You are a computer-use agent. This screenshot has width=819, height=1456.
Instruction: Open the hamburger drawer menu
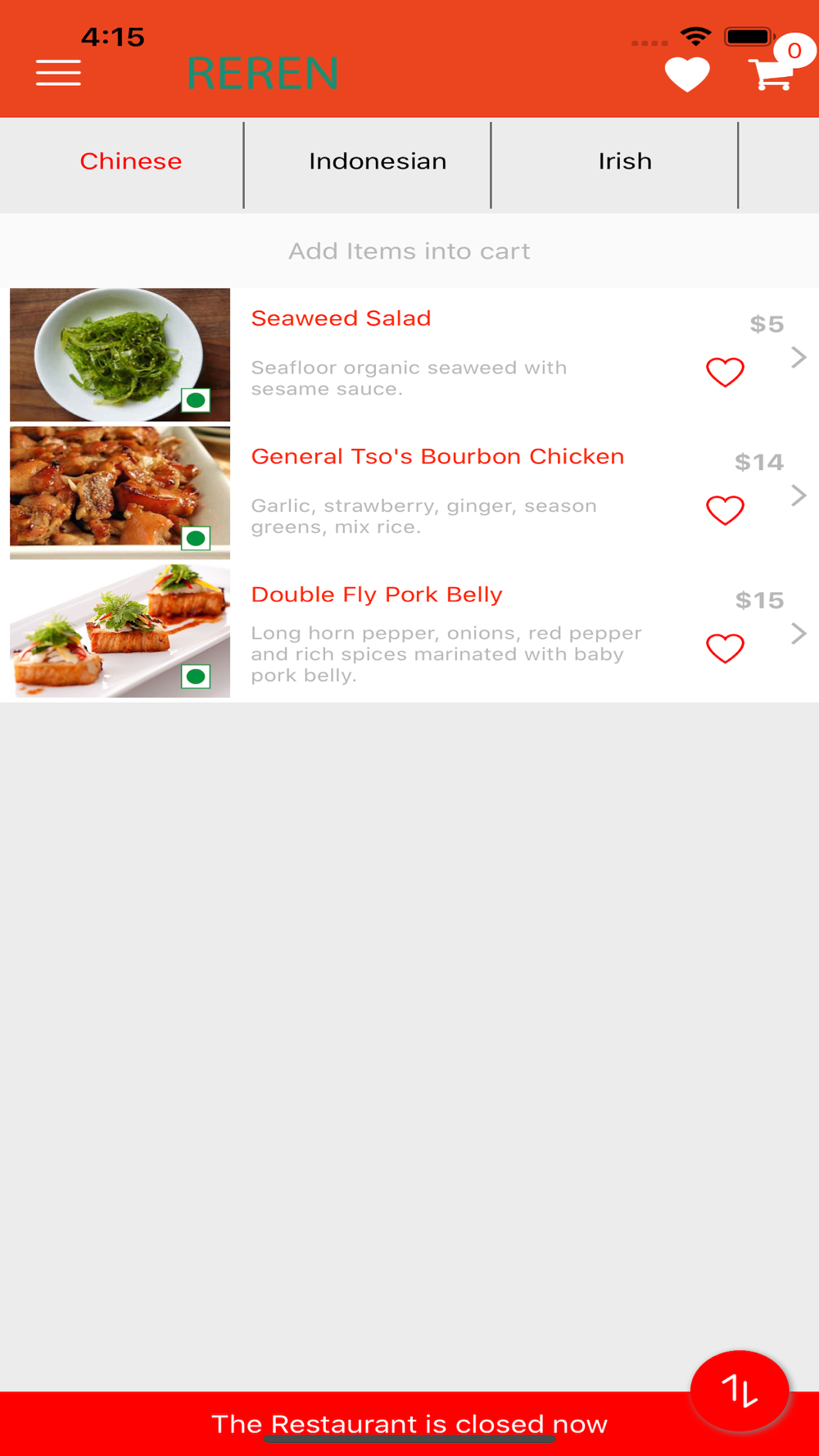point(58,73)
